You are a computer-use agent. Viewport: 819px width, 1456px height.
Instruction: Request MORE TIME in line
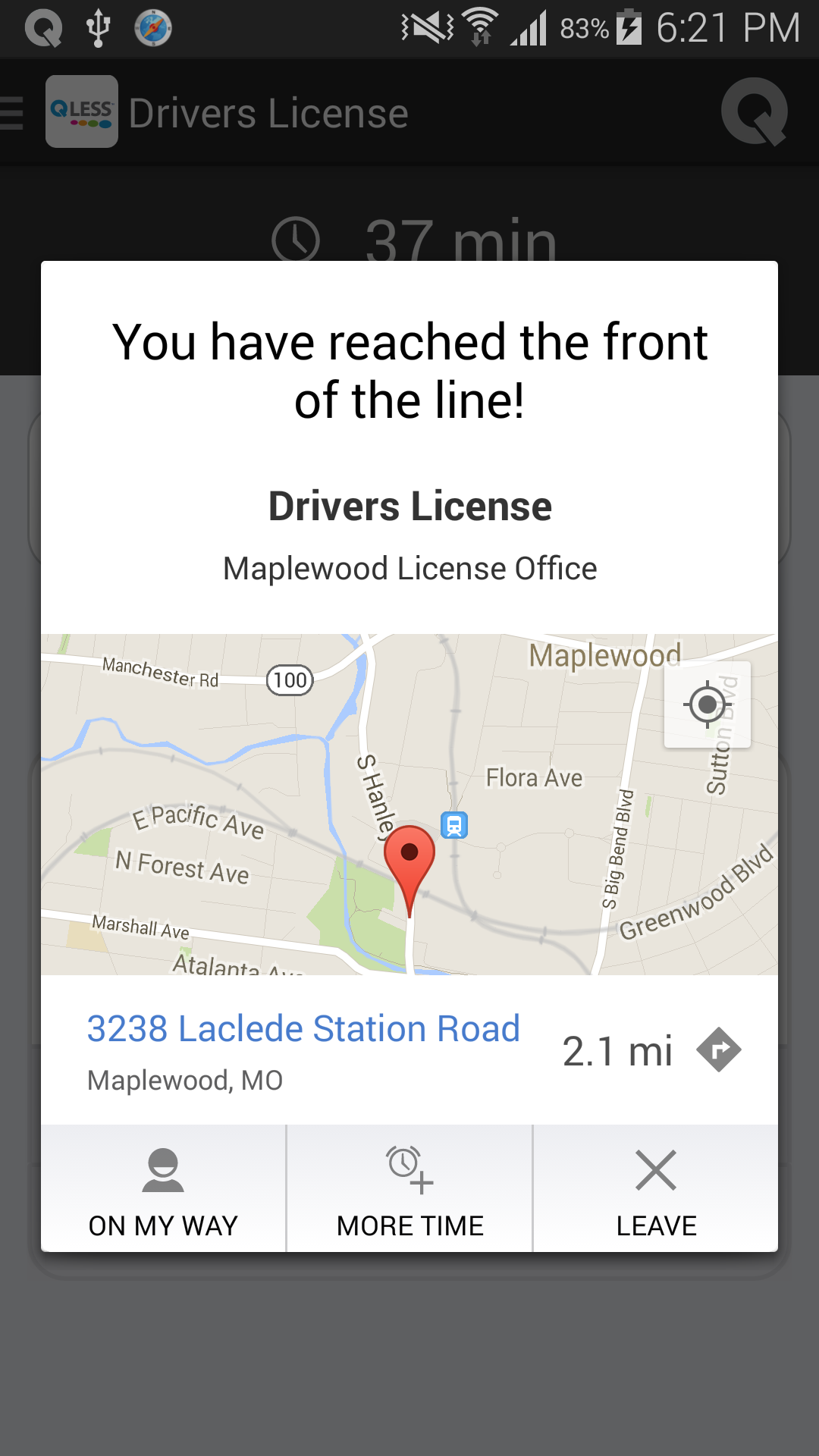(409, 1189)
